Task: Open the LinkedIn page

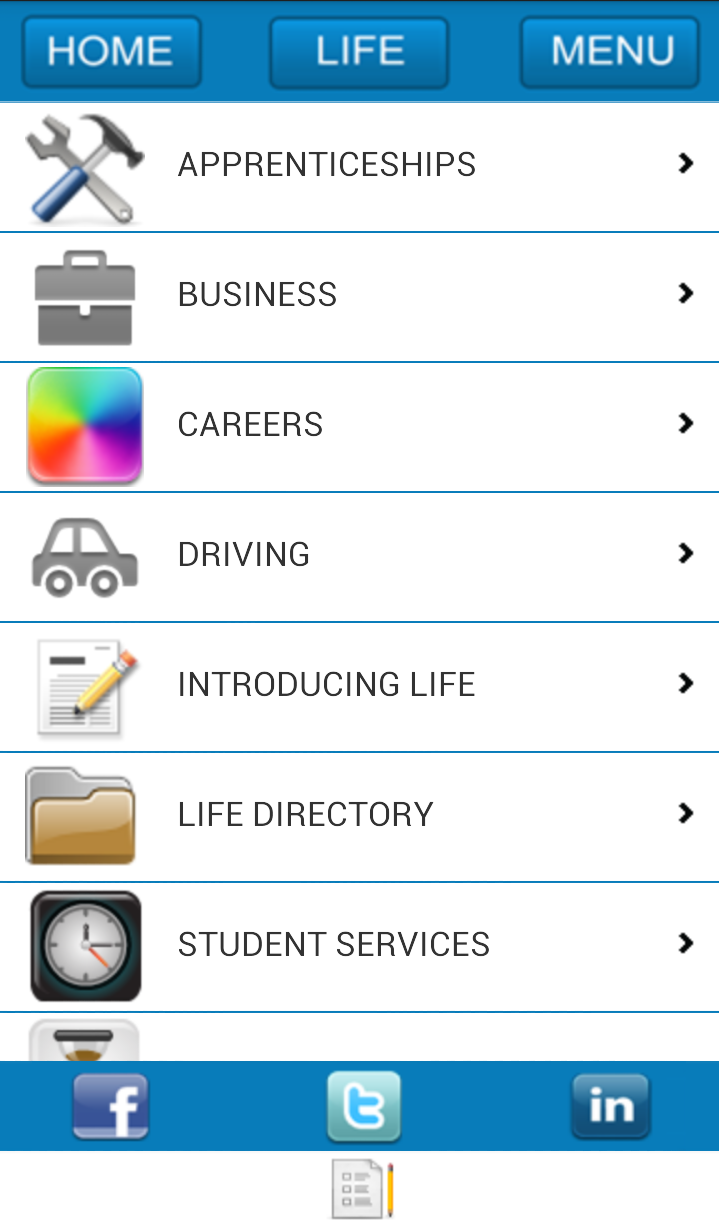Action: tap(610, 1106)
